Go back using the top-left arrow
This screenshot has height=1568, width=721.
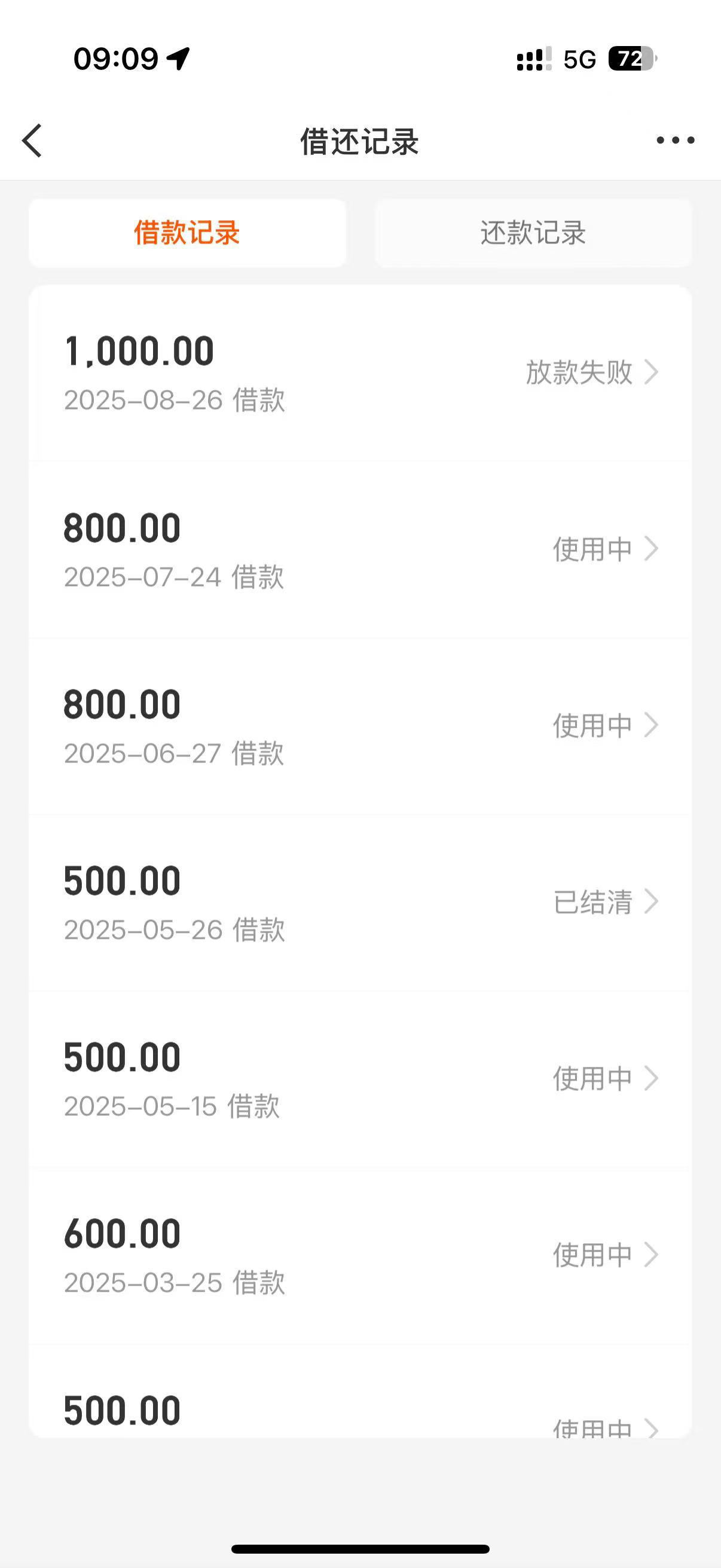pyautogui.click(x=32, y=141)
